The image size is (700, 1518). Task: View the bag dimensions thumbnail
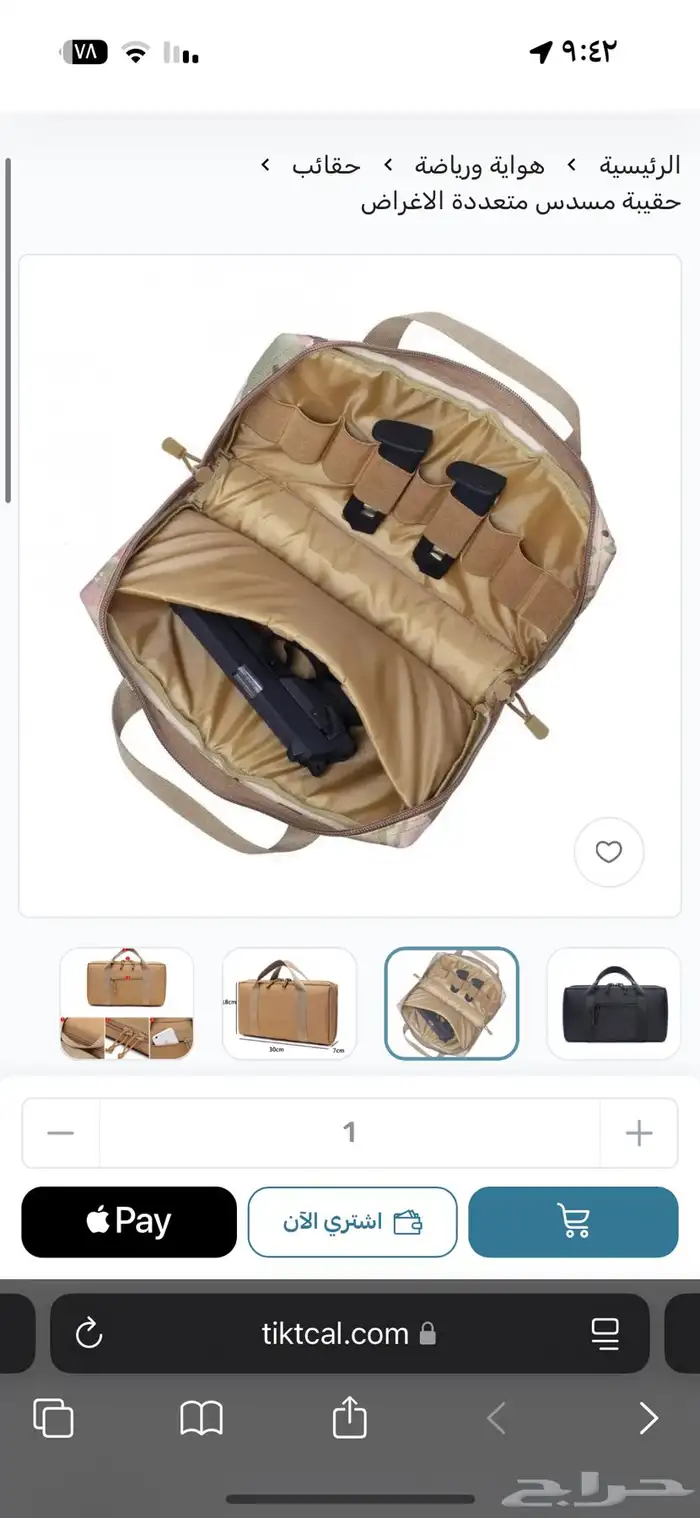pos(289,1003)
